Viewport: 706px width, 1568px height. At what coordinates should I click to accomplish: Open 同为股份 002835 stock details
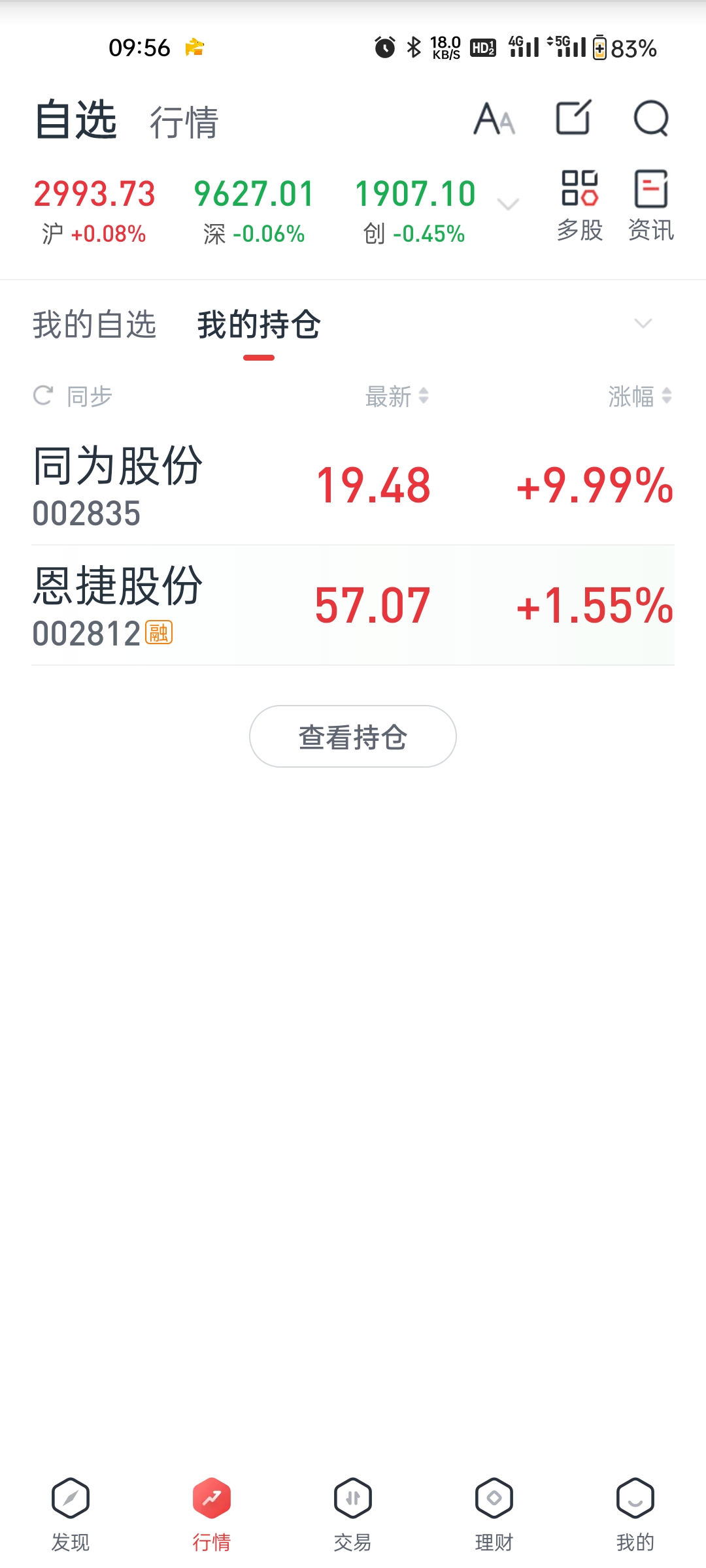tap(353, 485)
